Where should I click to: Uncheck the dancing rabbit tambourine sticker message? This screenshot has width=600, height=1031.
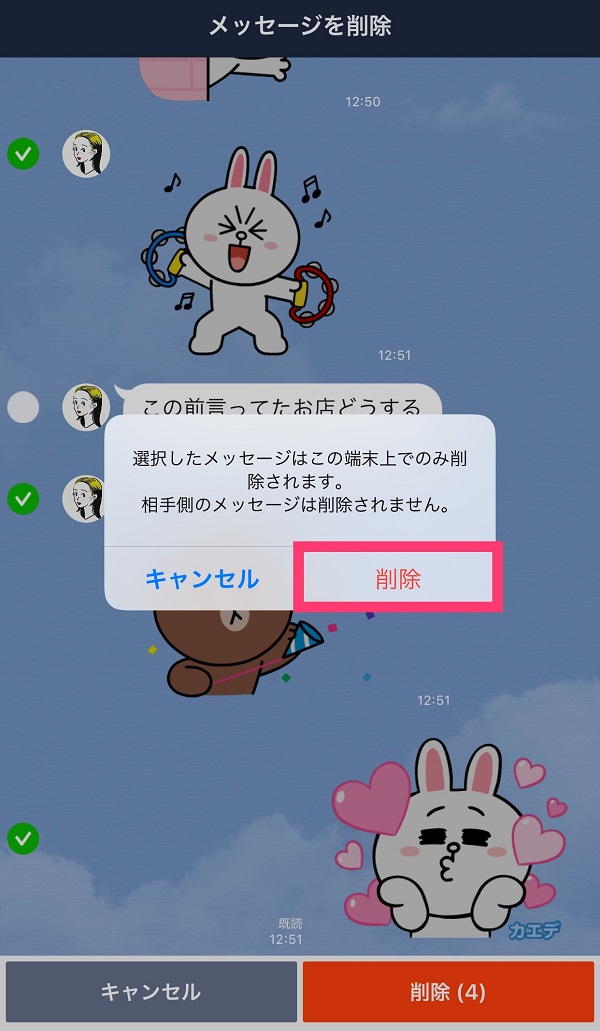coord(23,154)
